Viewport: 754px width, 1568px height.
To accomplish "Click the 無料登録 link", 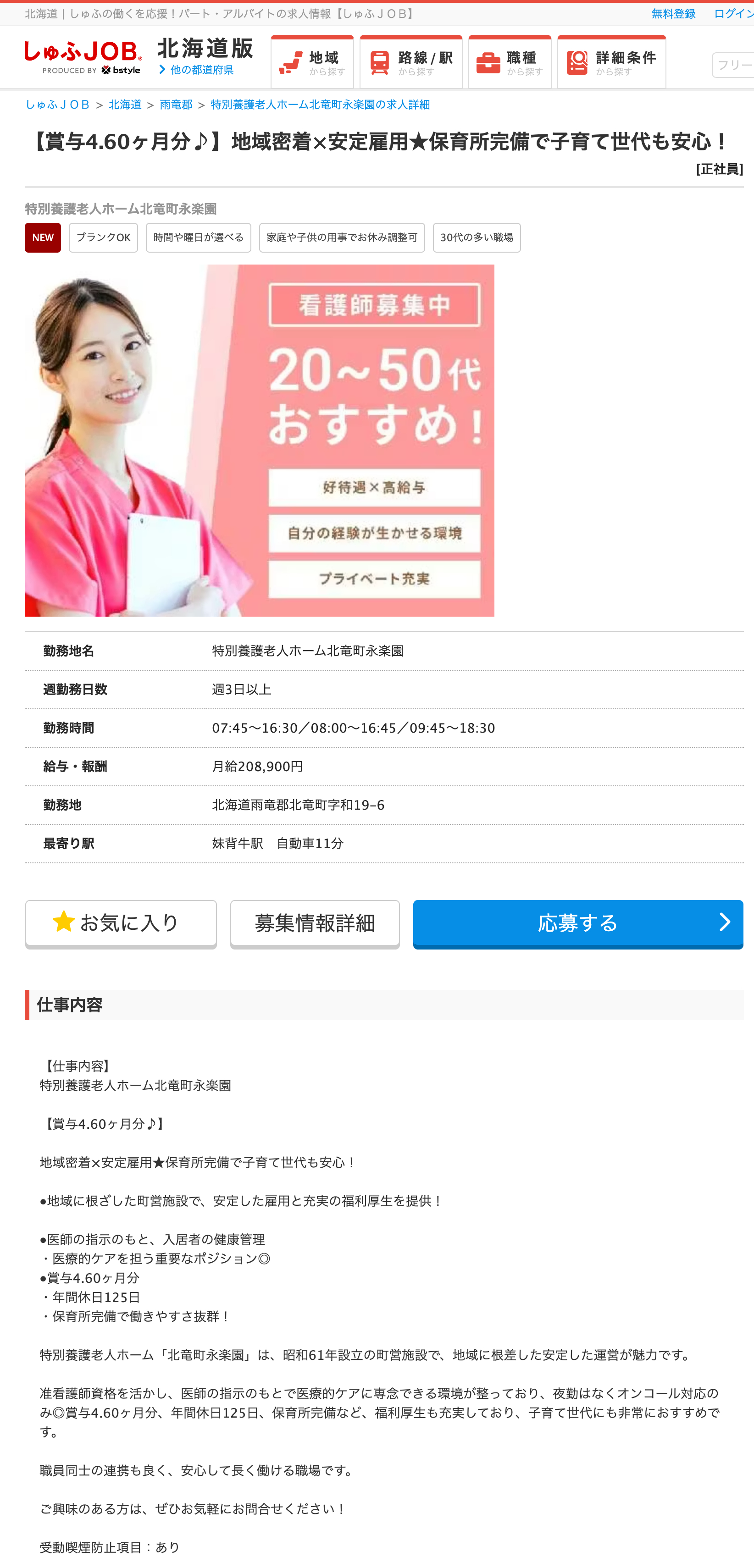I will [x=674, y=13].
